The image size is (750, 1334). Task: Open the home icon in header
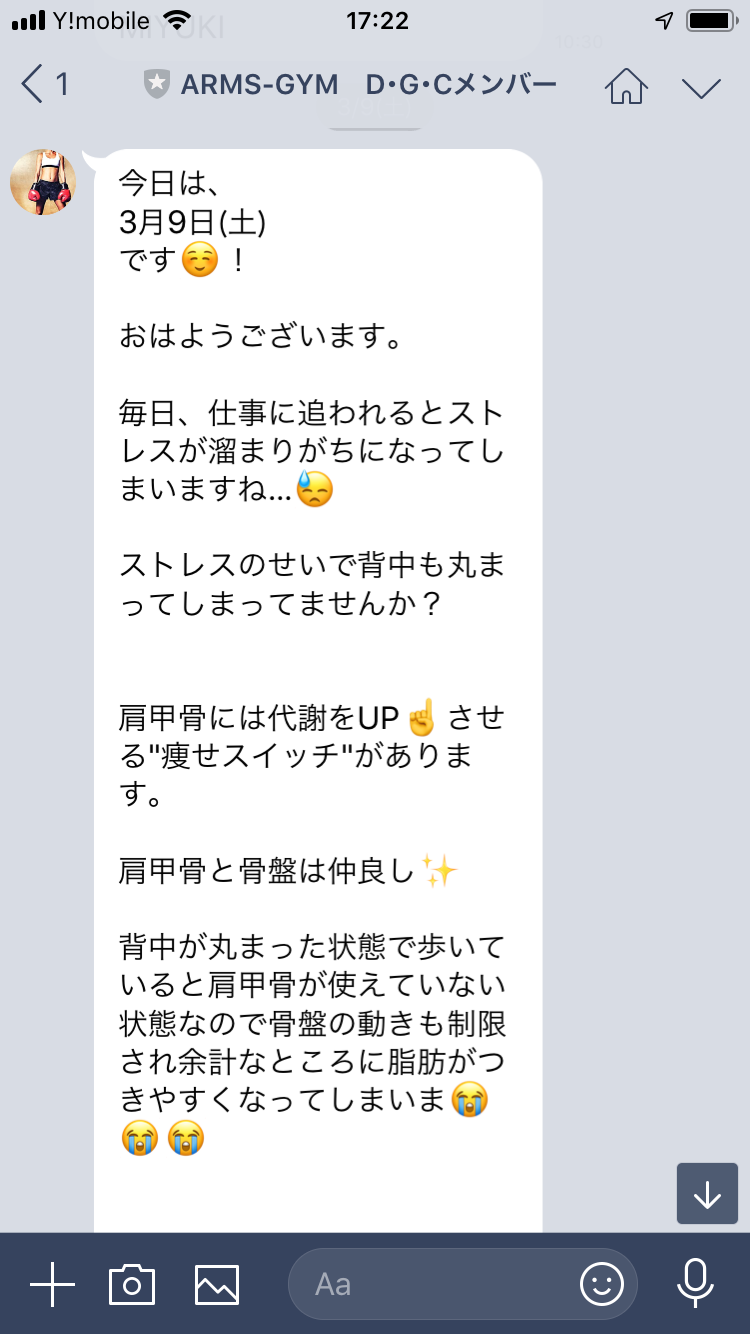(x=626, y=86)
